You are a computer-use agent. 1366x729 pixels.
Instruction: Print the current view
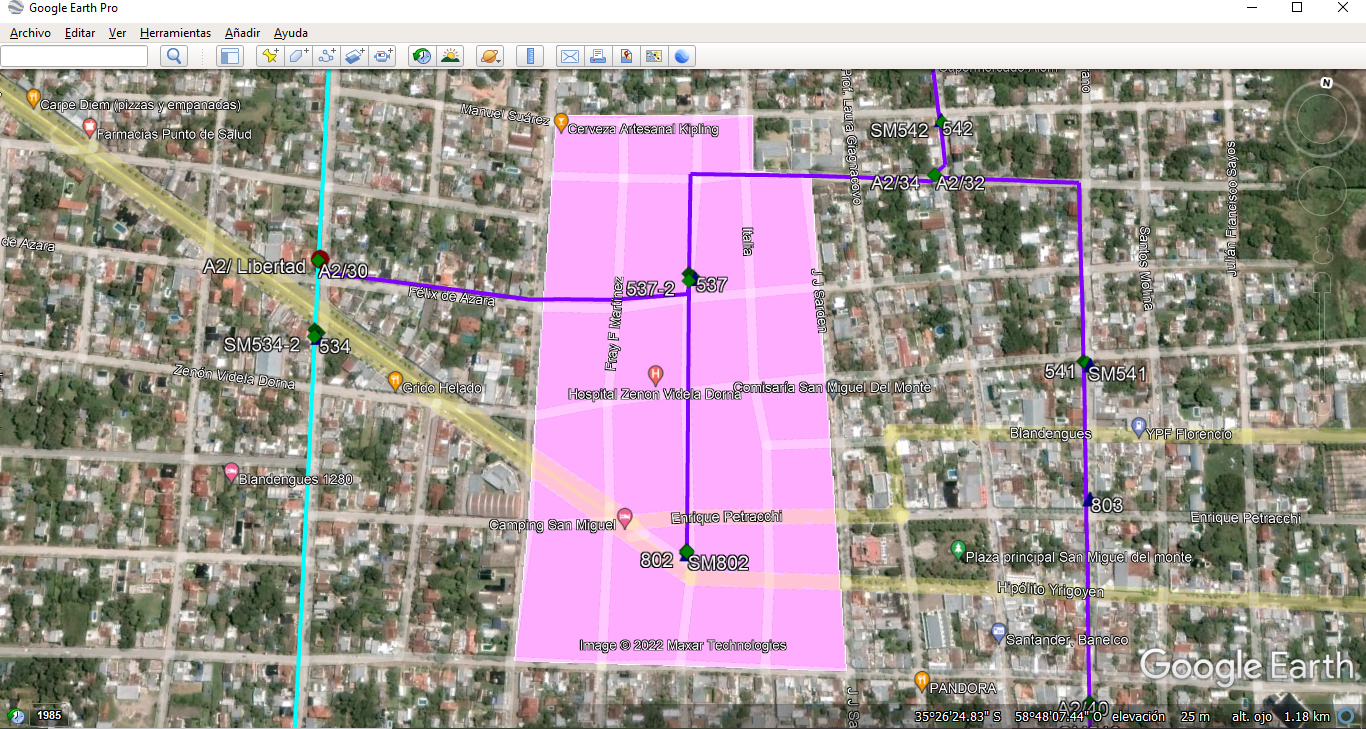(597, 56)
